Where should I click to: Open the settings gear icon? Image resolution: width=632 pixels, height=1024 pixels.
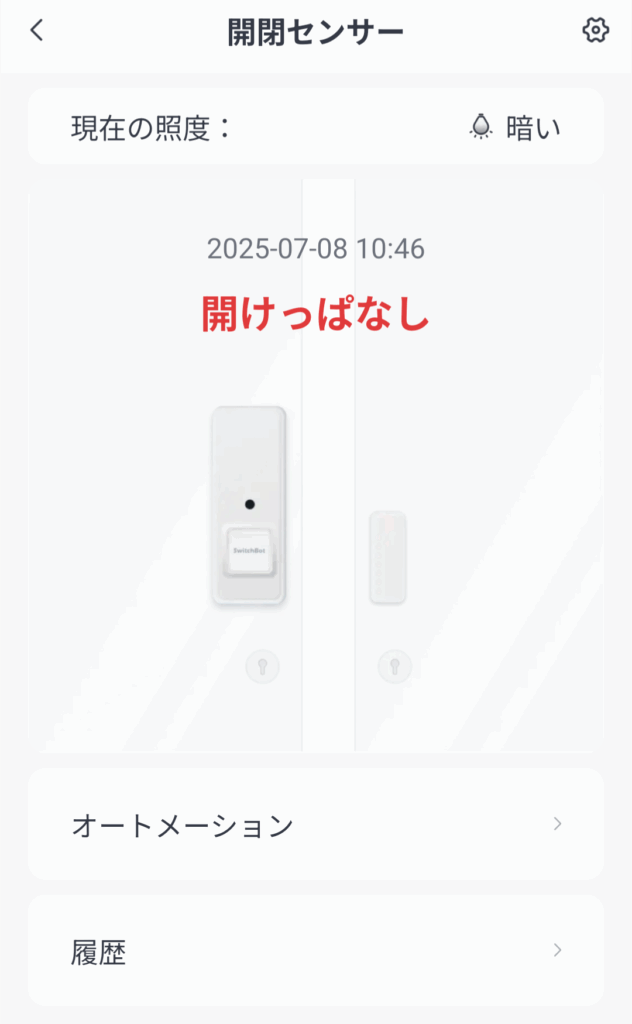click(x=595, y=30)
